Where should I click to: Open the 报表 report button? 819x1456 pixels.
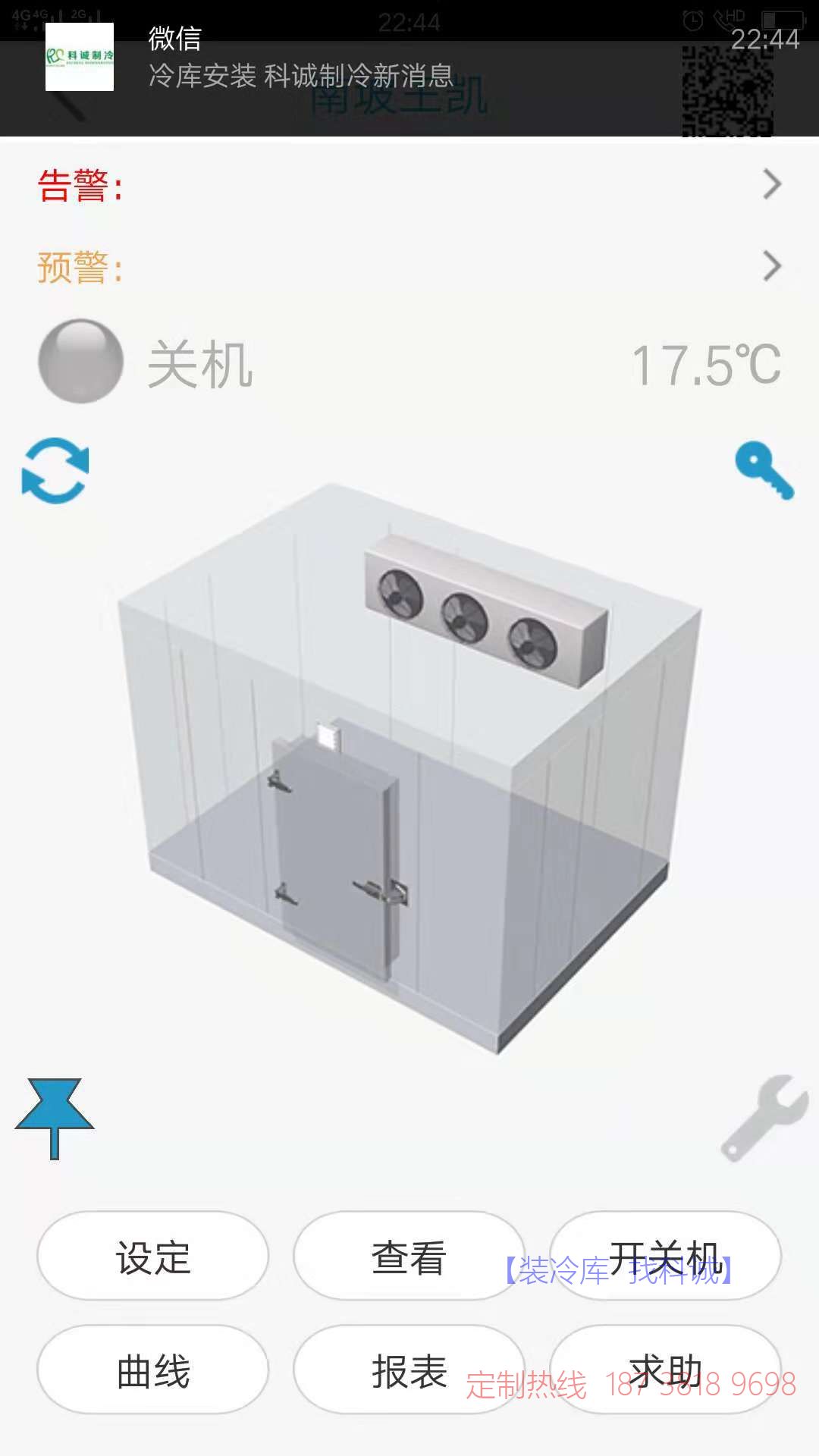point(409,1370)
